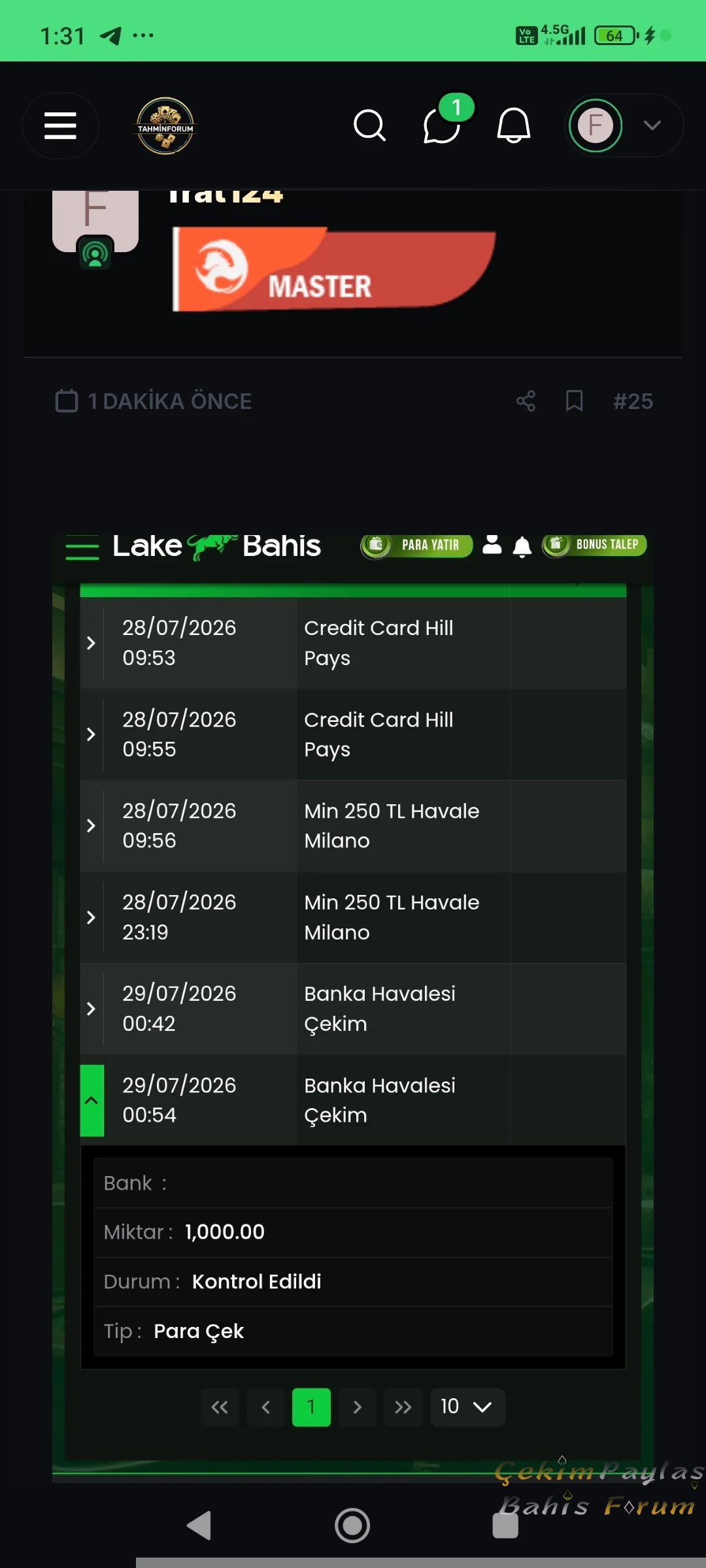The height and width of the screenshot is (1568, 706).
Task: Share post #25
Action: click(526, 400)
